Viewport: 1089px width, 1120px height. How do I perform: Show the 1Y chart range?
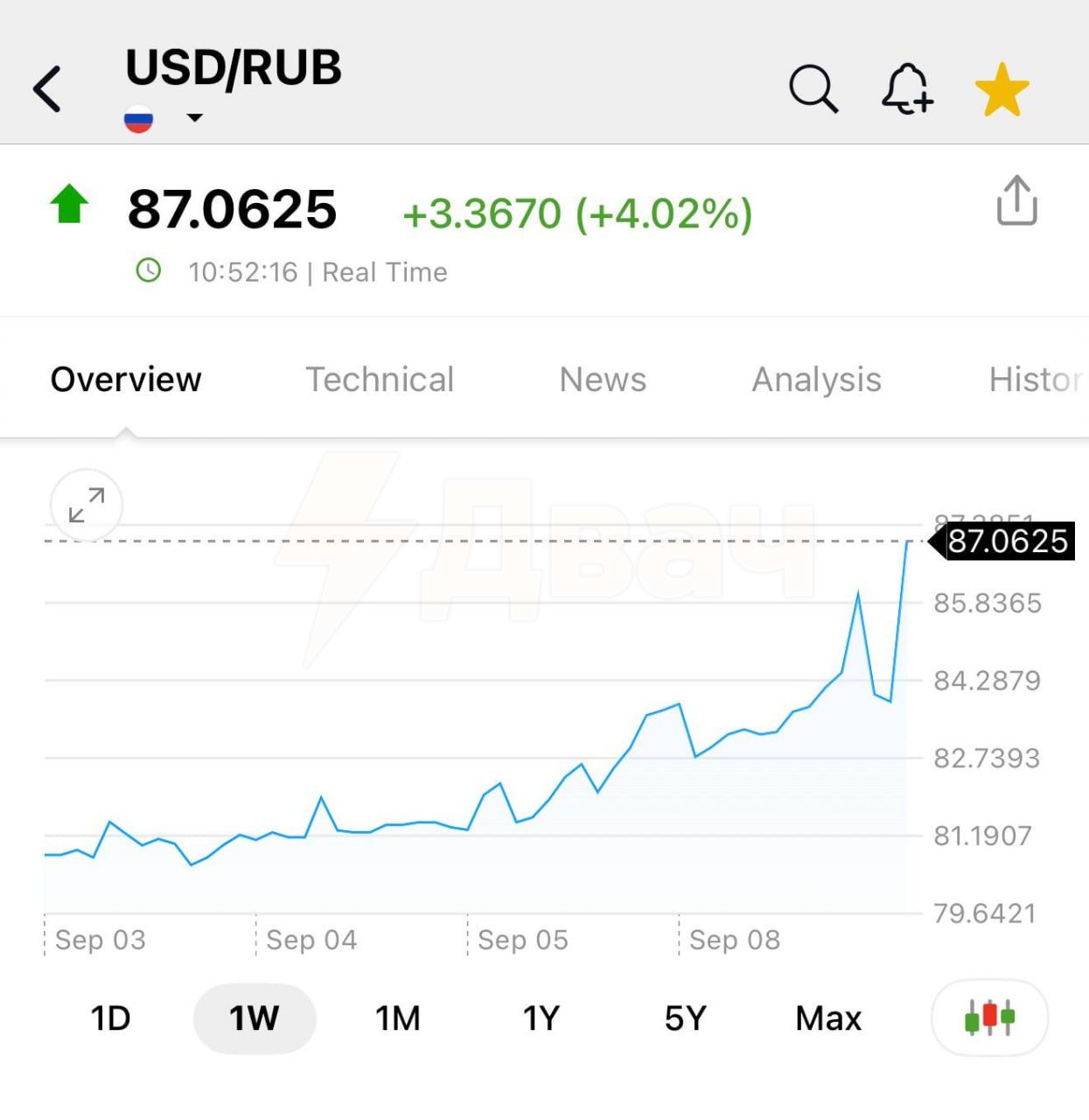tap(541, 1018)
